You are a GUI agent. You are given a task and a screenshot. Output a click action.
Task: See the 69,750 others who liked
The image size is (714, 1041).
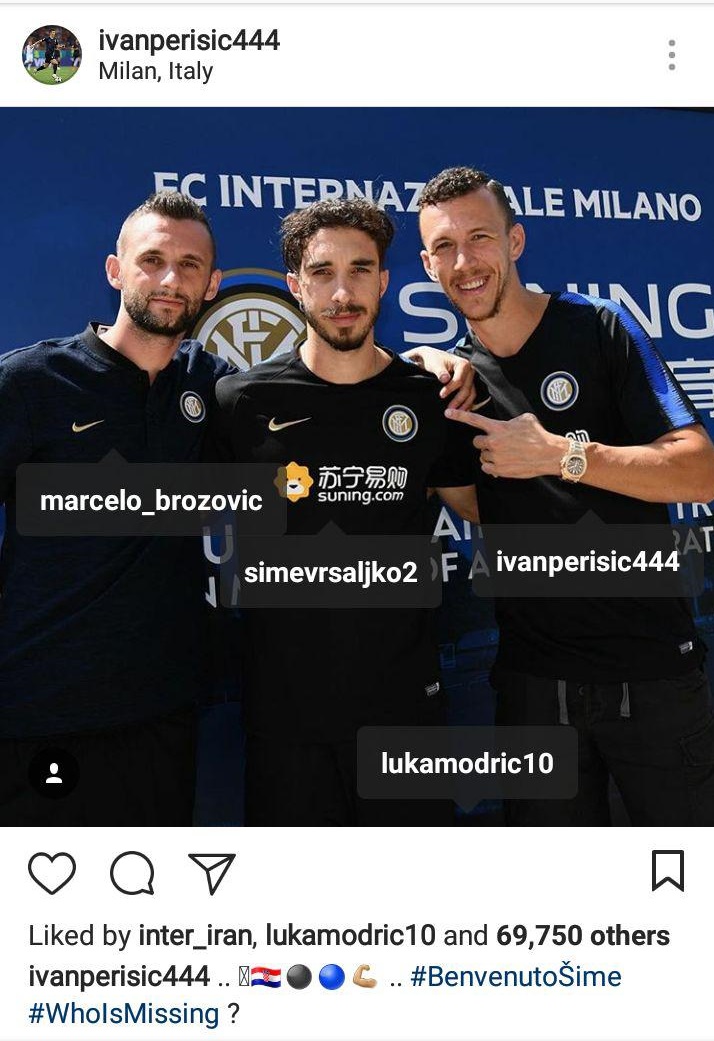[x=583, y=936]
